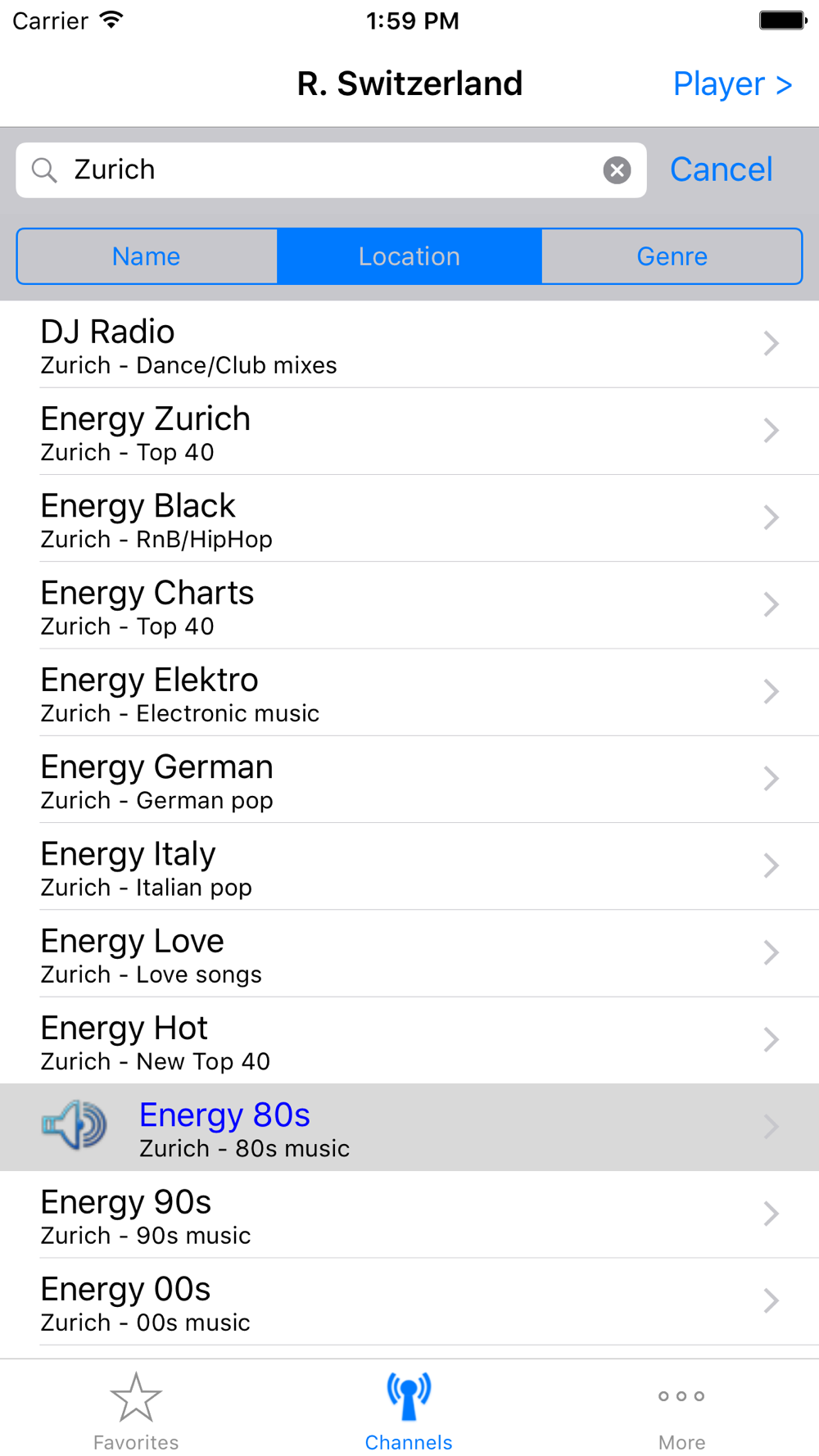The image size is (819, 1456).
Task: Select the playing Energy 80s station
Action: pyautogui.click(x=409, y=1128)
